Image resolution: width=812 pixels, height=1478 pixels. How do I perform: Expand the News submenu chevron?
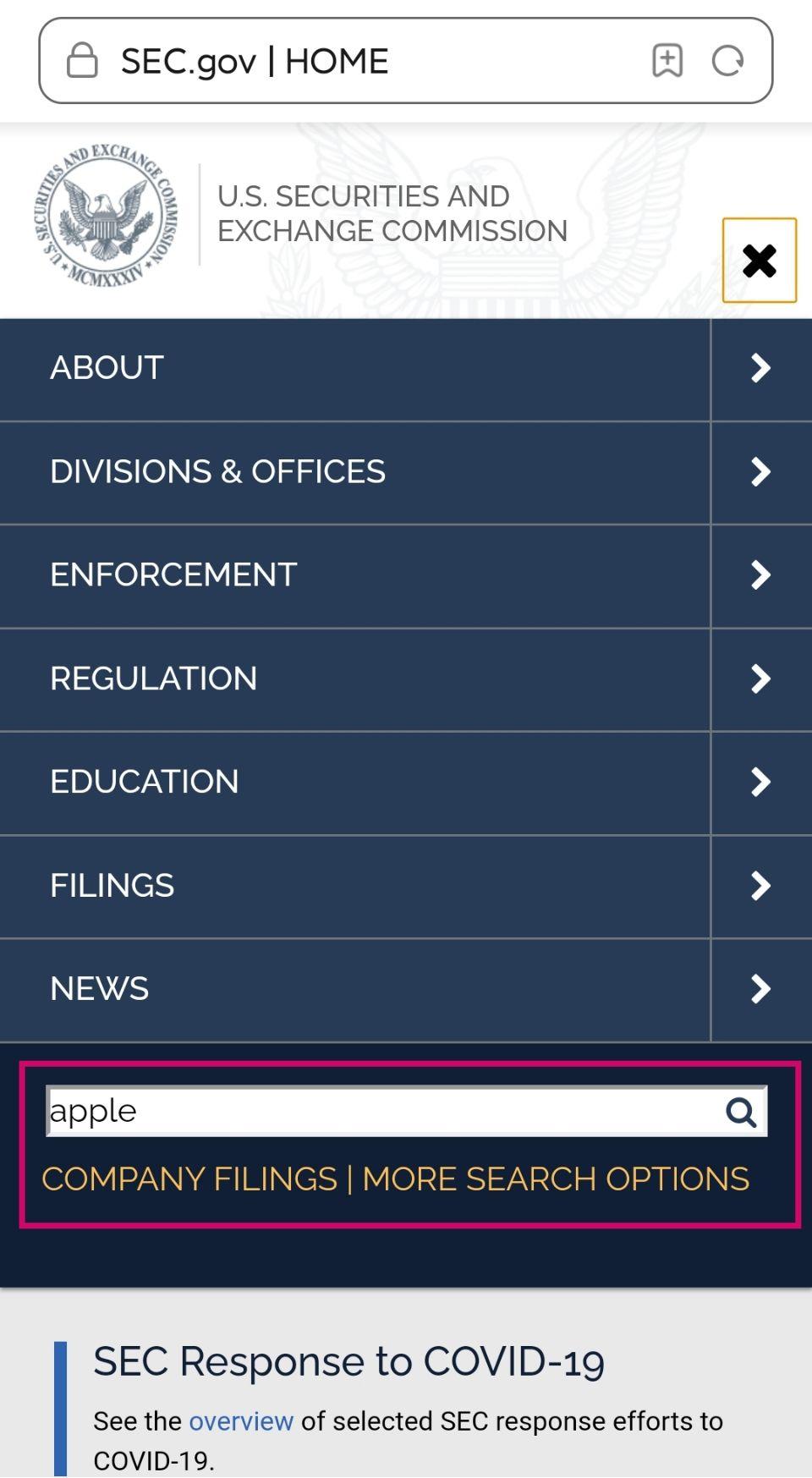tap(760, 989)
